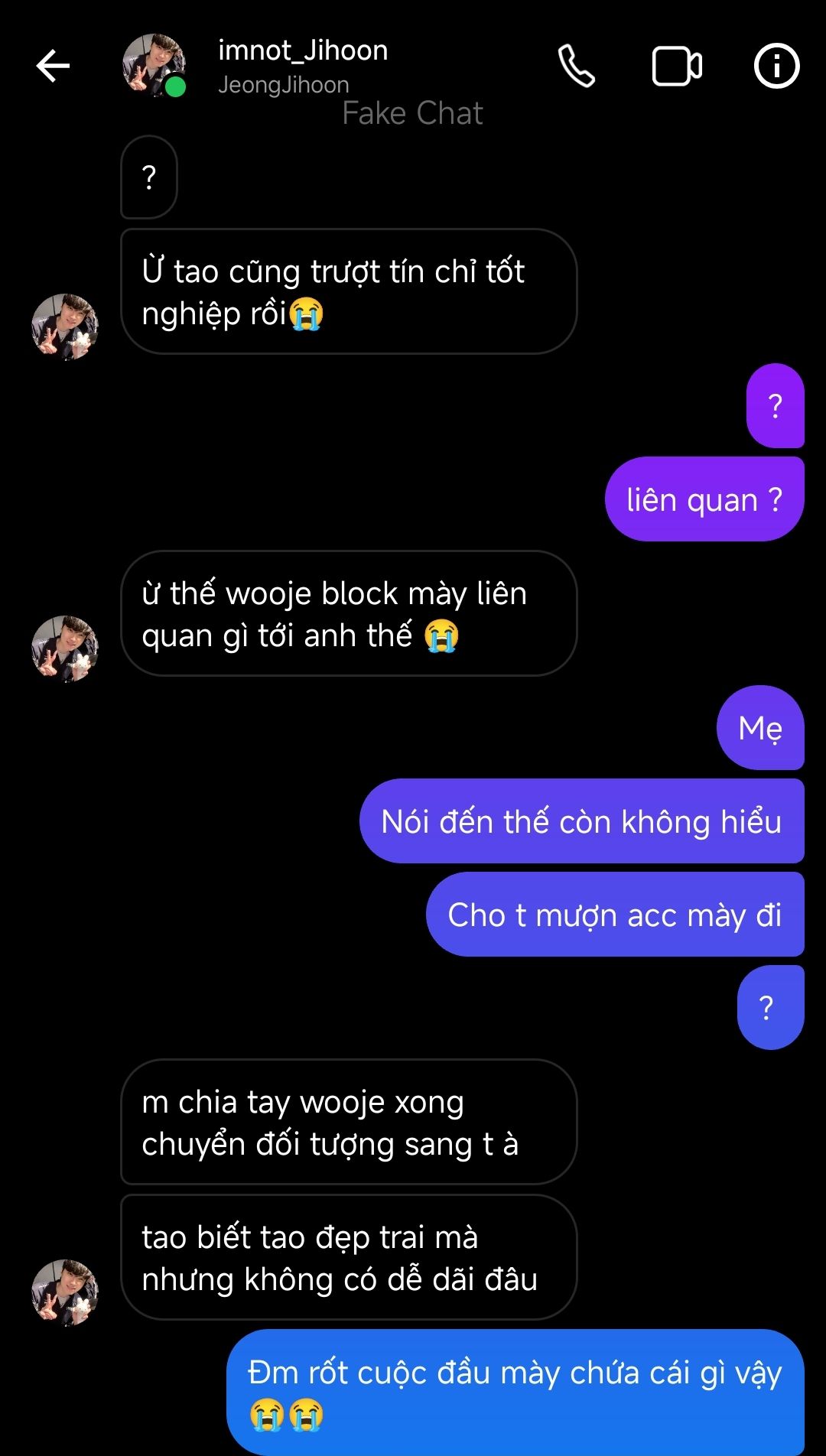Start a voice call with imnot_Jihoon
Viewport: 826px width, 1456px height.
point(576,66)
